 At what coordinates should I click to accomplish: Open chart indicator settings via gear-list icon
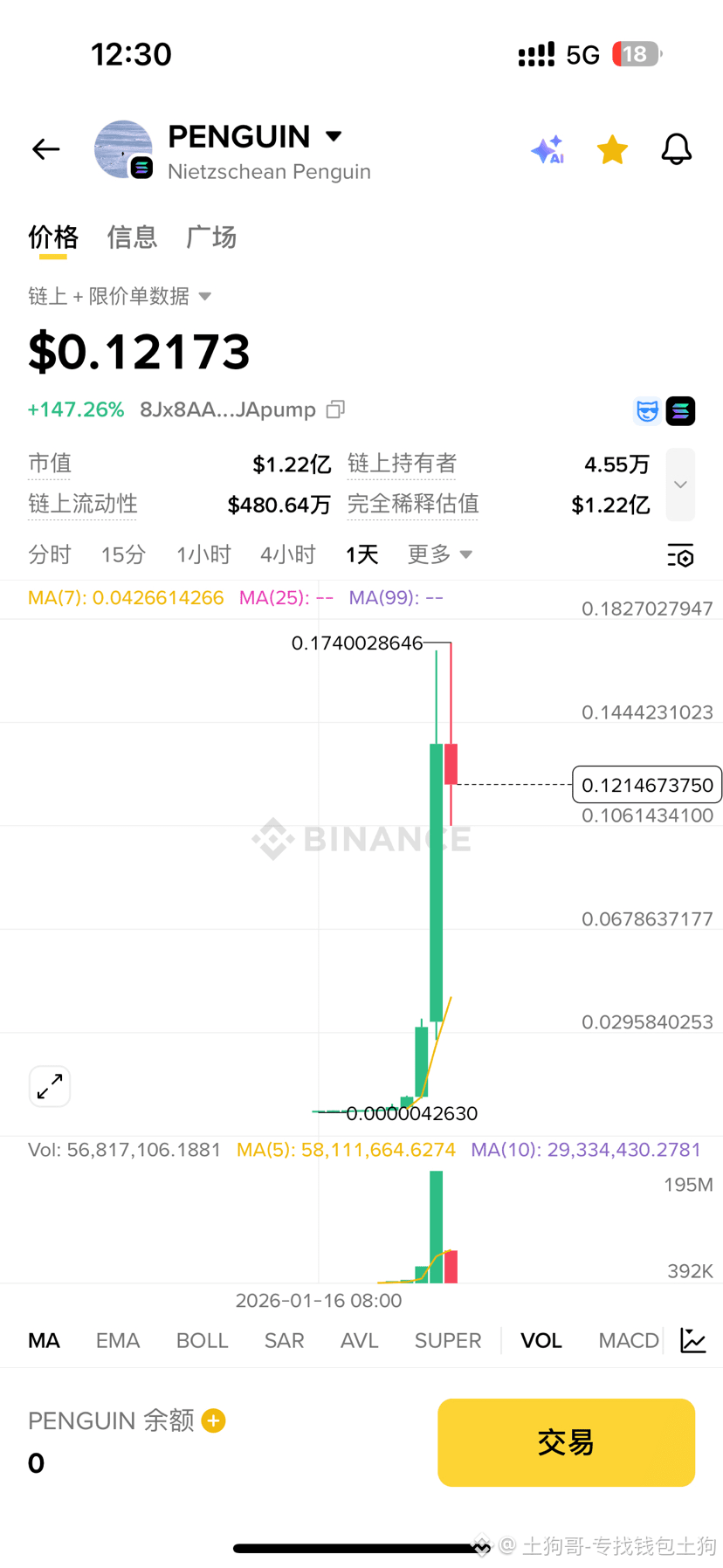(x=681, y=555)
